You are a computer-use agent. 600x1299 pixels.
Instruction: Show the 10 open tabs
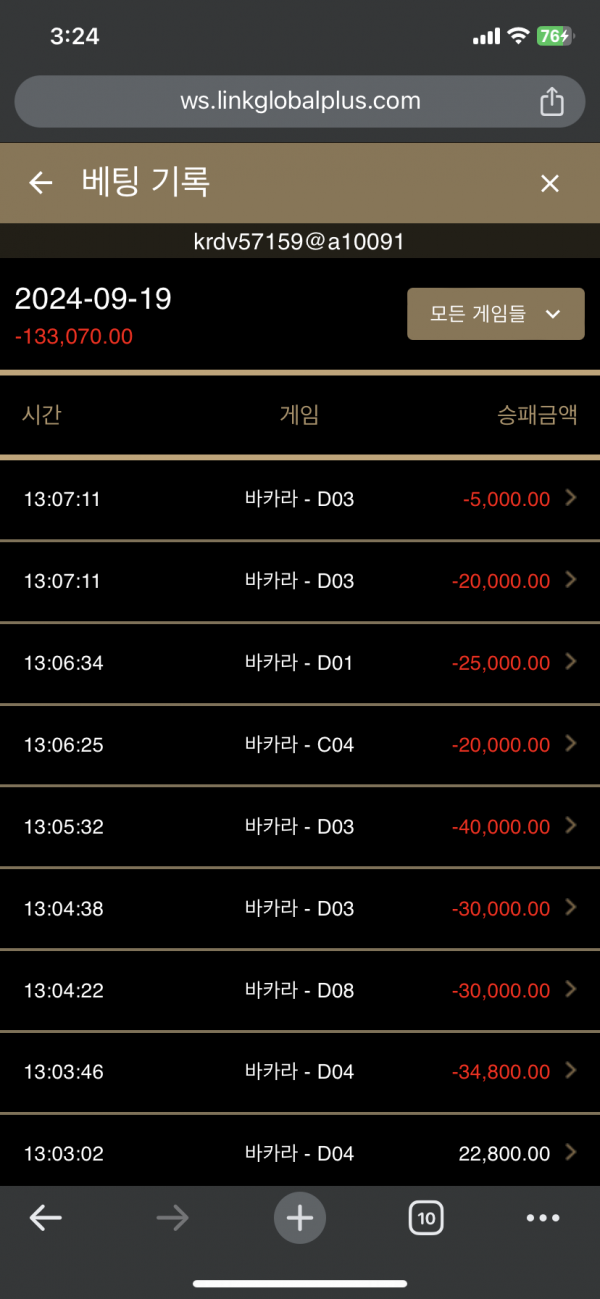point(426,1218)
